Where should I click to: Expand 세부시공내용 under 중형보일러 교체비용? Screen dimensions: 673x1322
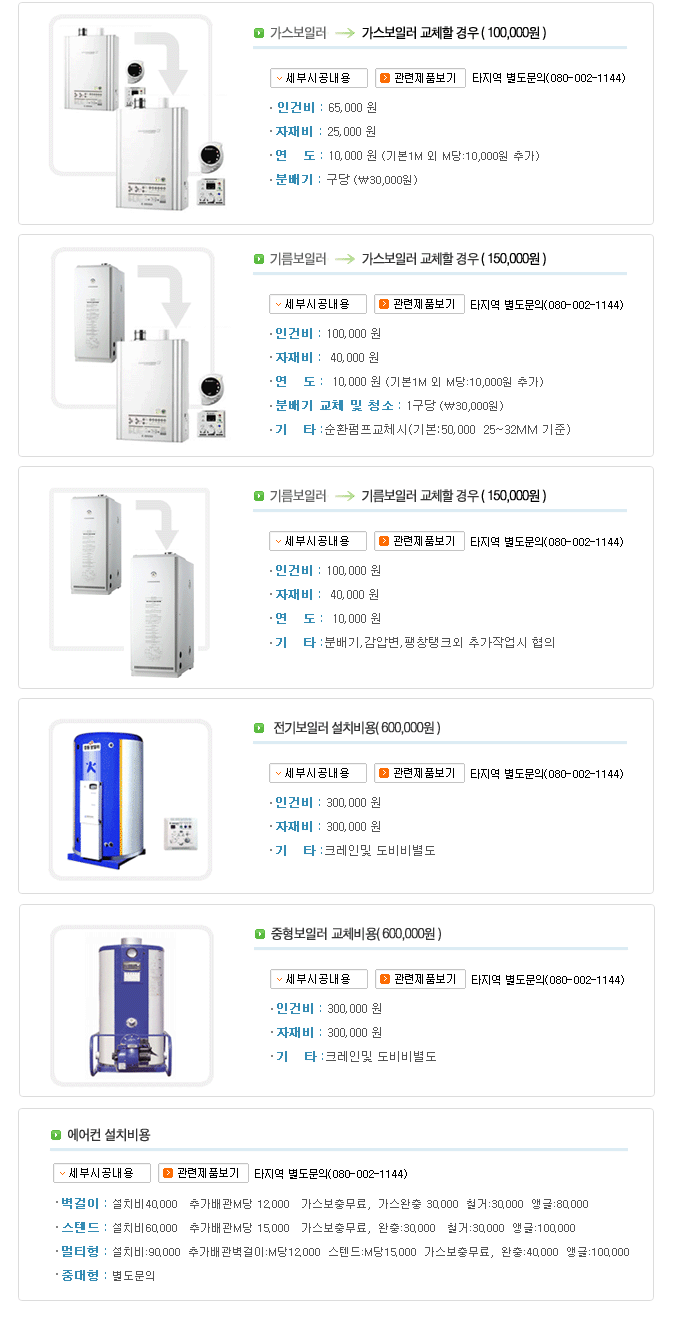coord(318,979)
